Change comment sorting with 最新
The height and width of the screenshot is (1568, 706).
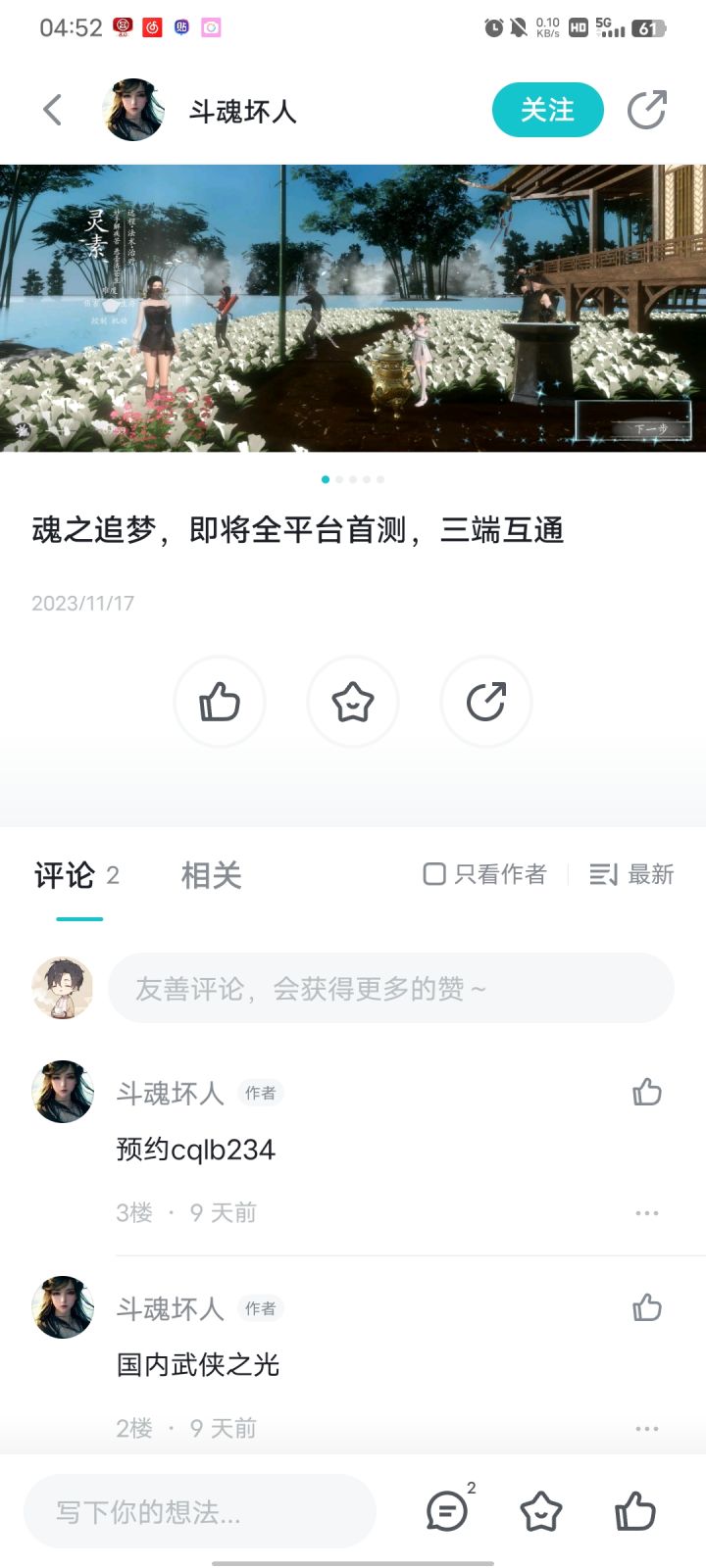[631, 874]
